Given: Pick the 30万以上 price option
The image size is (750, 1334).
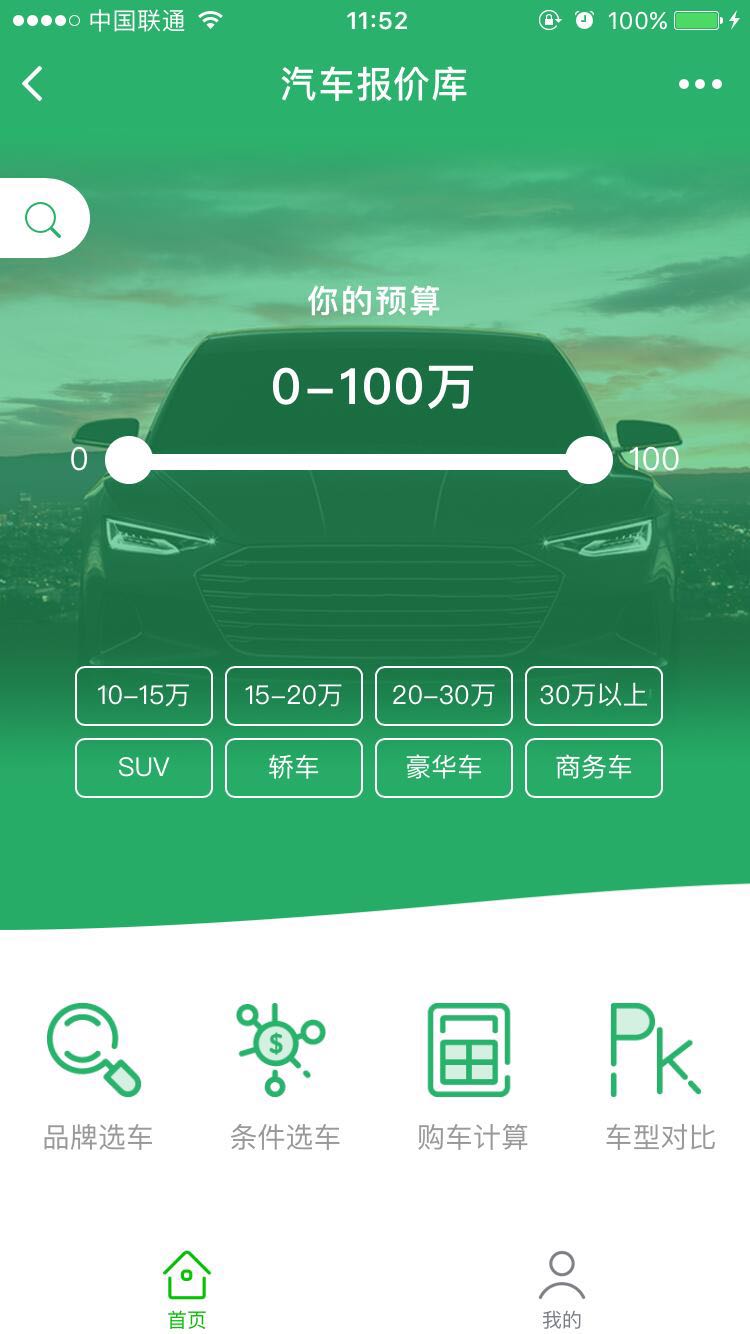Looking at the screenshot, I should click(x=593, y=695).
